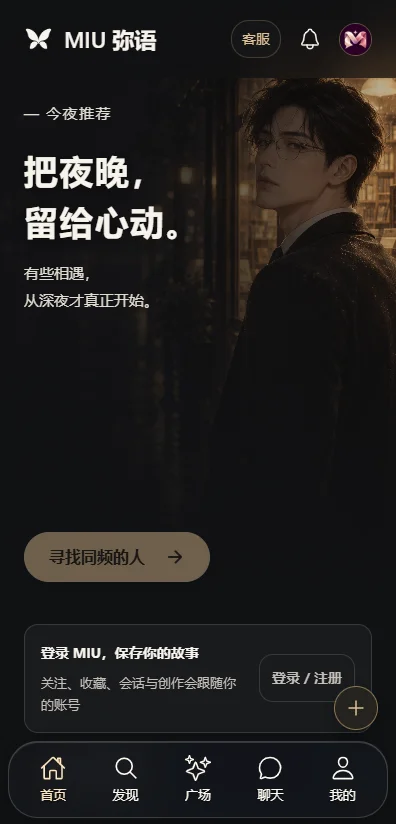Open the notifications bell
Screen dimensions: 396x824
(310, 39)
